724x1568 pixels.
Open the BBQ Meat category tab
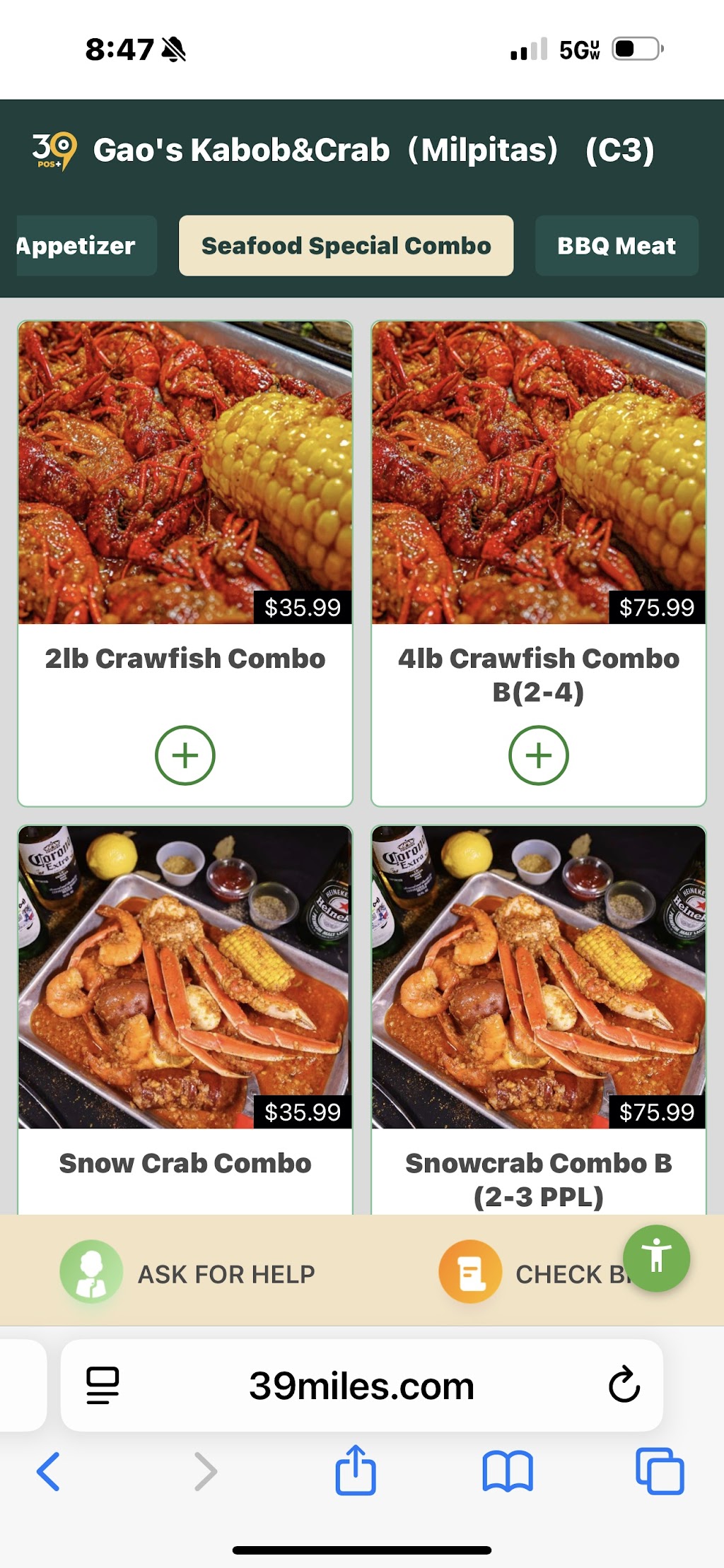617,245
